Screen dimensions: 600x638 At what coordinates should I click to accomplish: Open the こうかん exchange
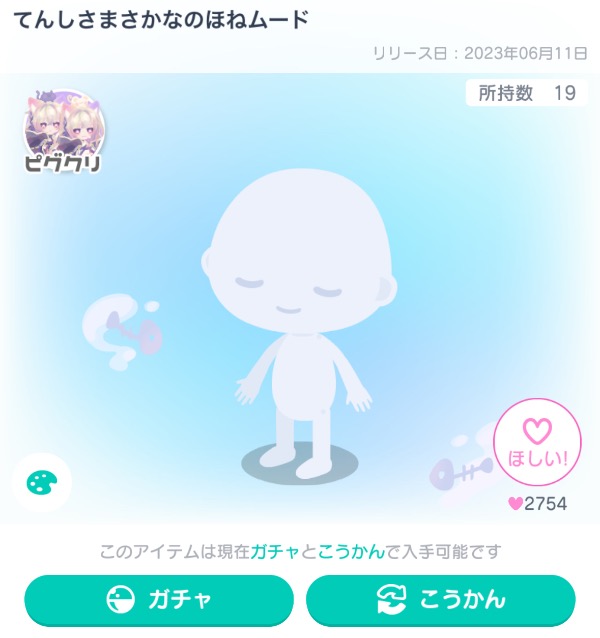pos(441,600)
